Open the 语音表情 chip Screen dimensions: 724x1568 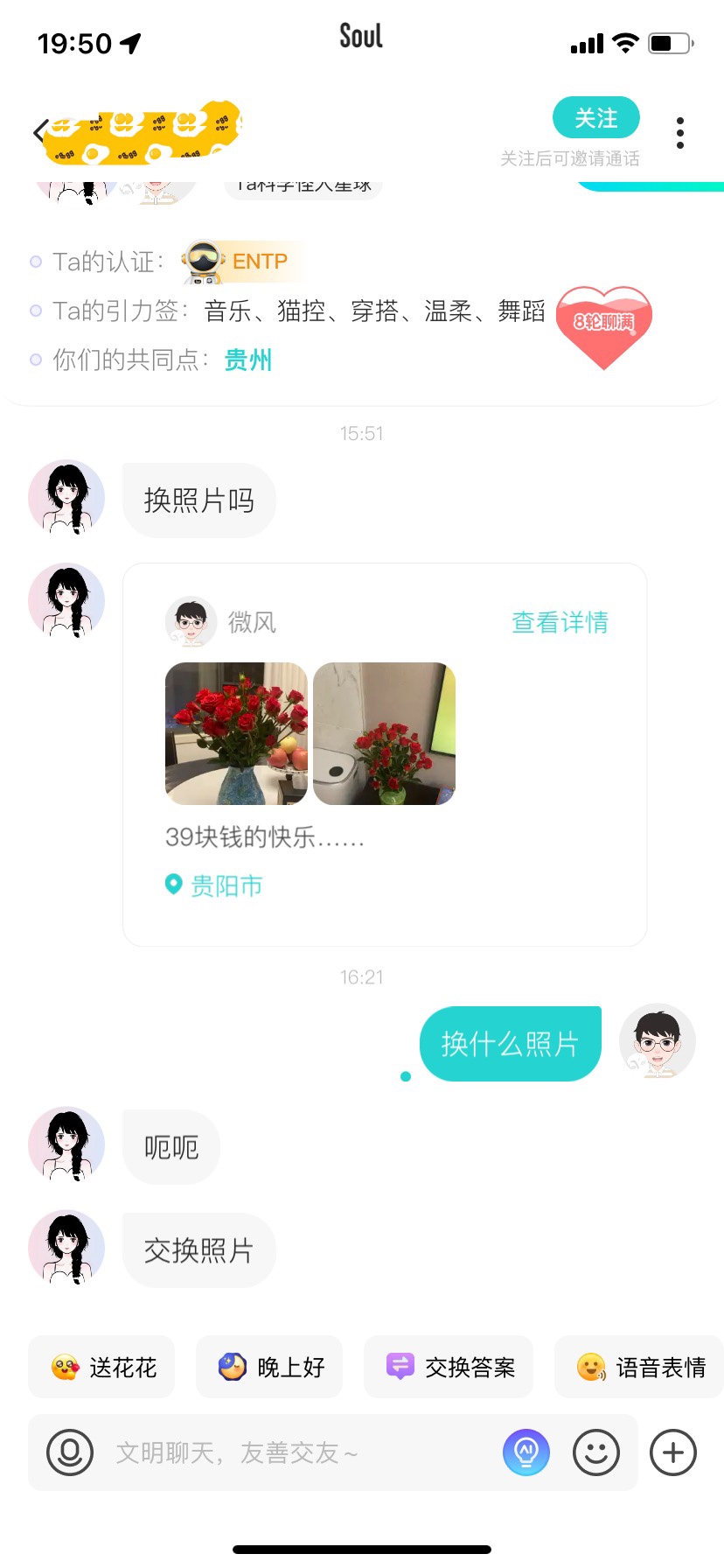639,1367
